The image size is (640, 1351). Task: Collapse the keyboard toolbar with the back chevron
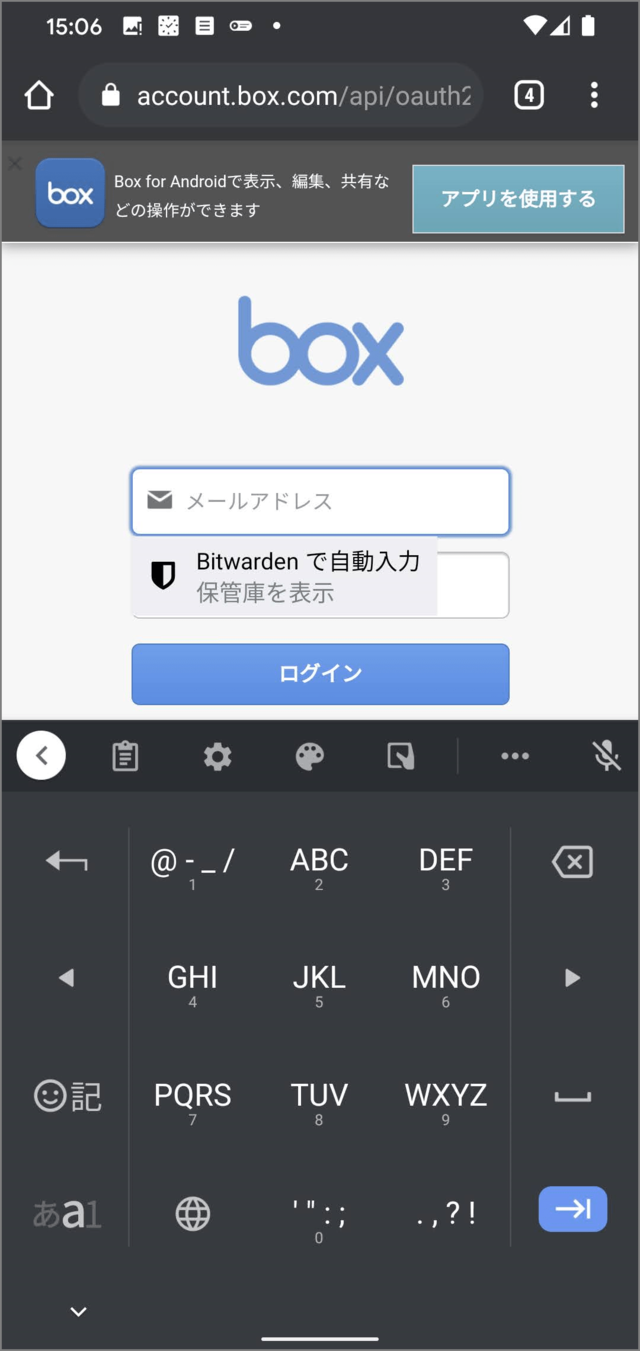pyautogui.click(x=41, y=756)
